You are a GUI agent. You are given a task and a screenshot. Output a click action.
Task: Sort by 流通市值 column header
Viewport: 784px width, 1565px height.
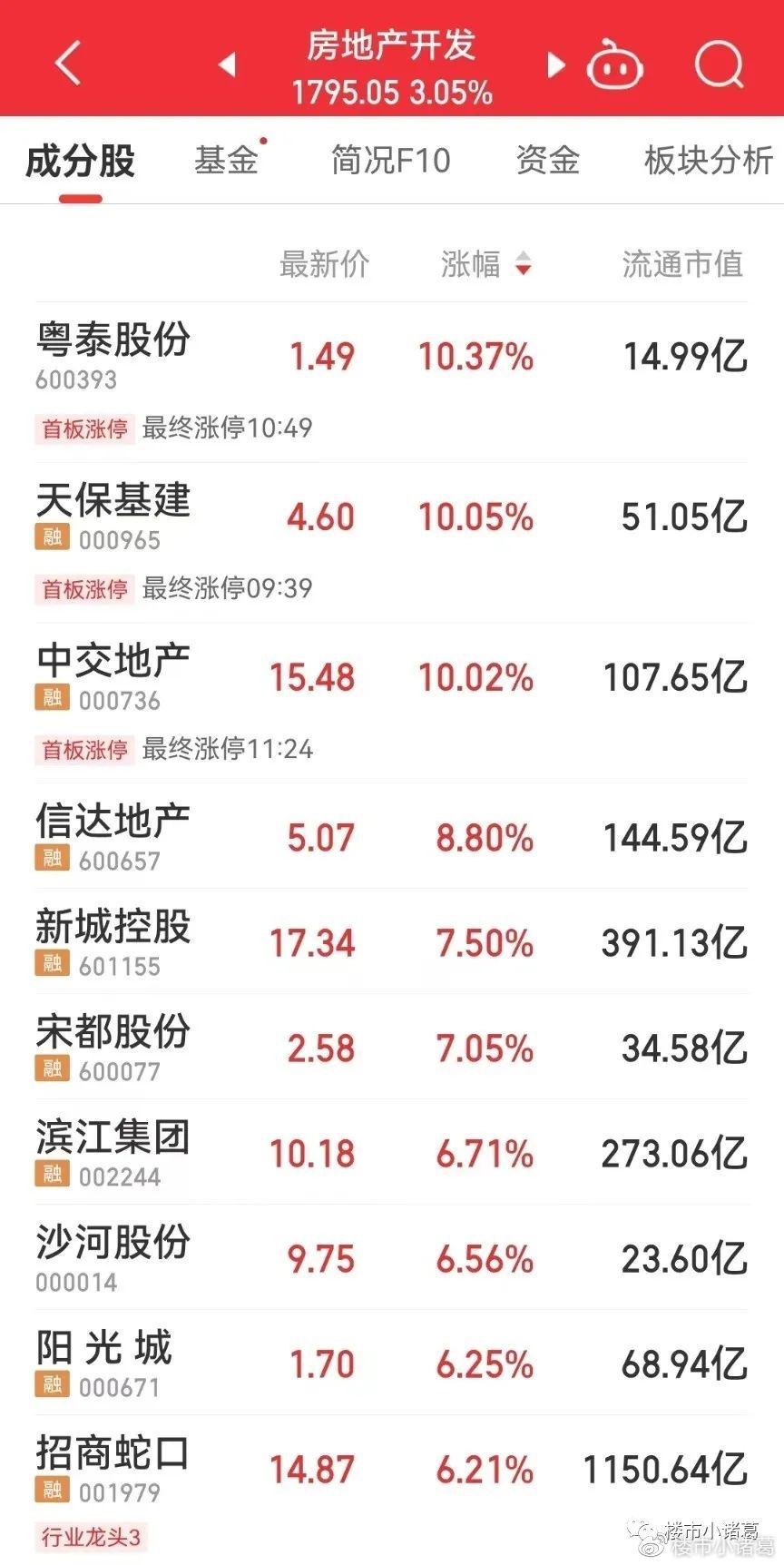click(x=683, y=264)
